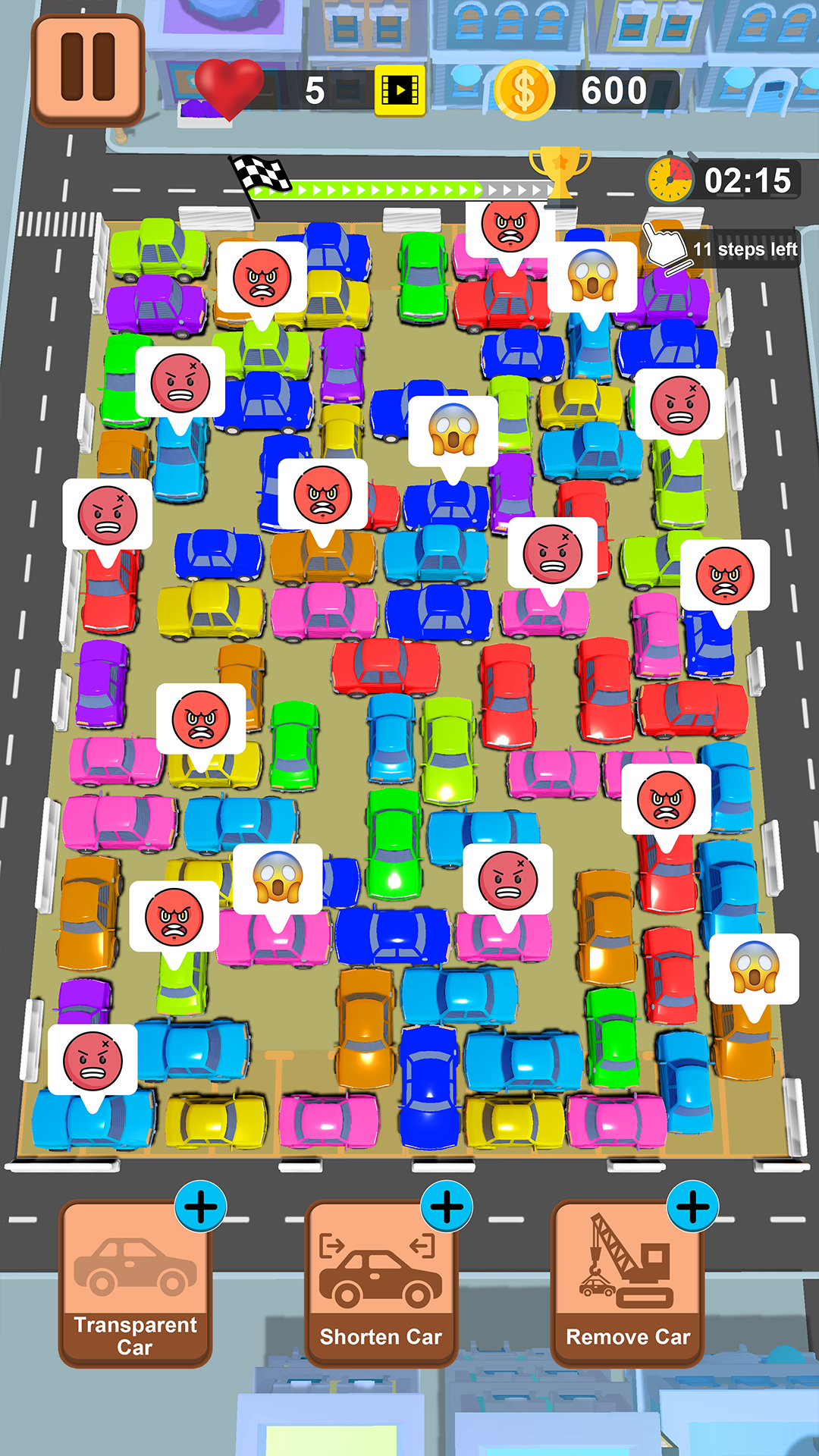Add more Shorten Car boosts
This screenshot has height=1456, width=819.
pyautogui.click(x=447, y=1207)
